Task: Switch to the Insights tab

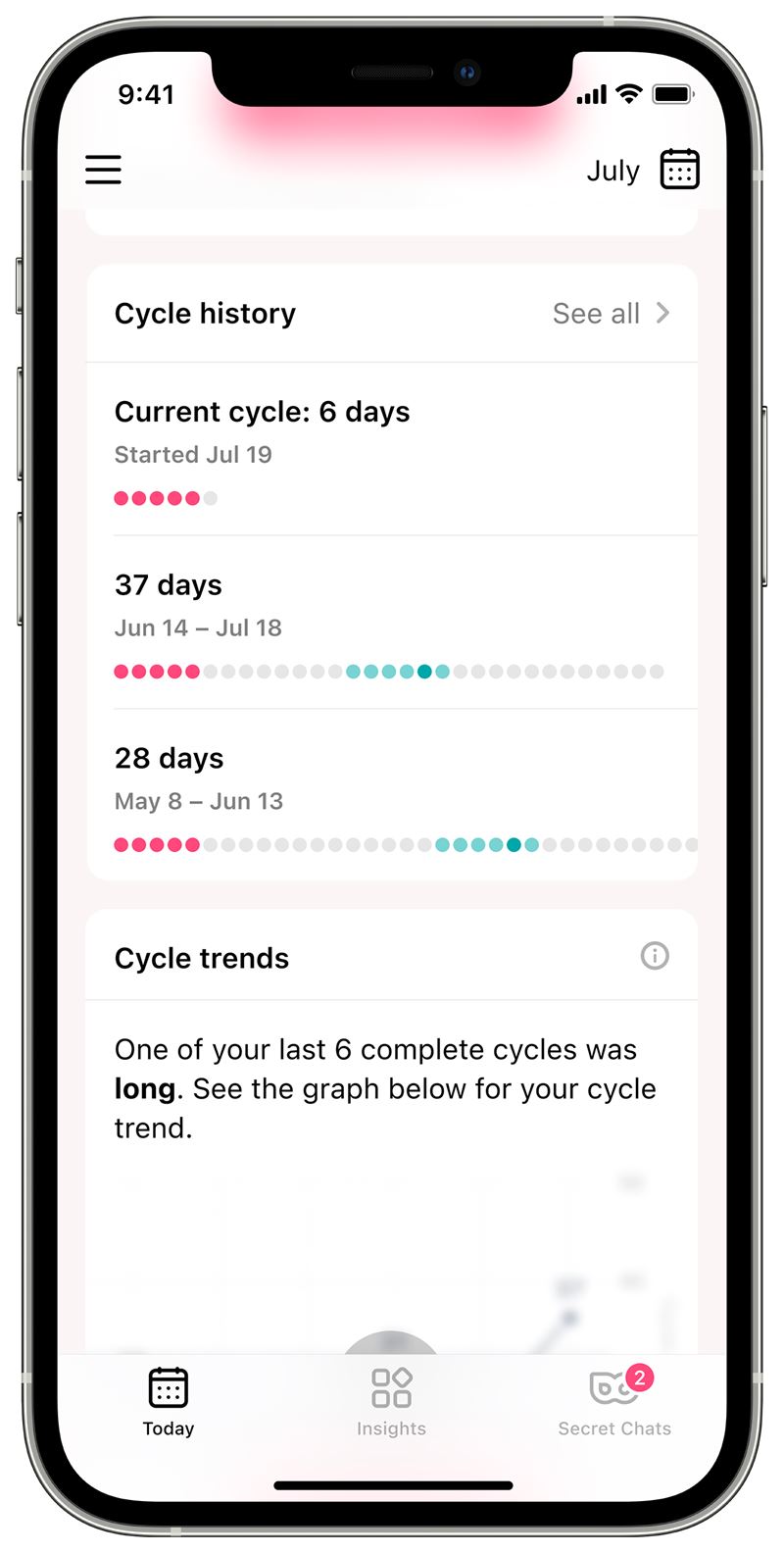Action: pyautogui.click(x=391, y=1402)
